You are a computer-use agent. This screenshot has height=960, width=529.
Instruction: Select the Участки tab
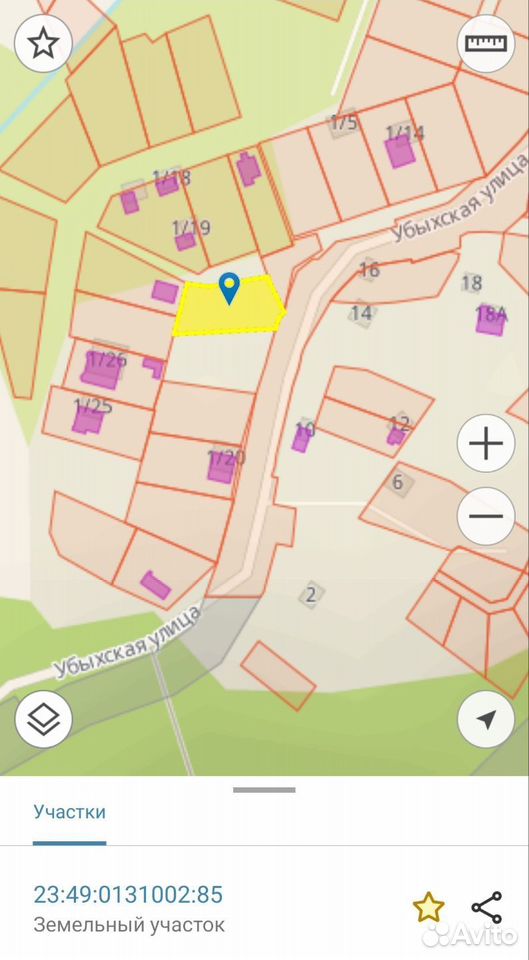70,812
